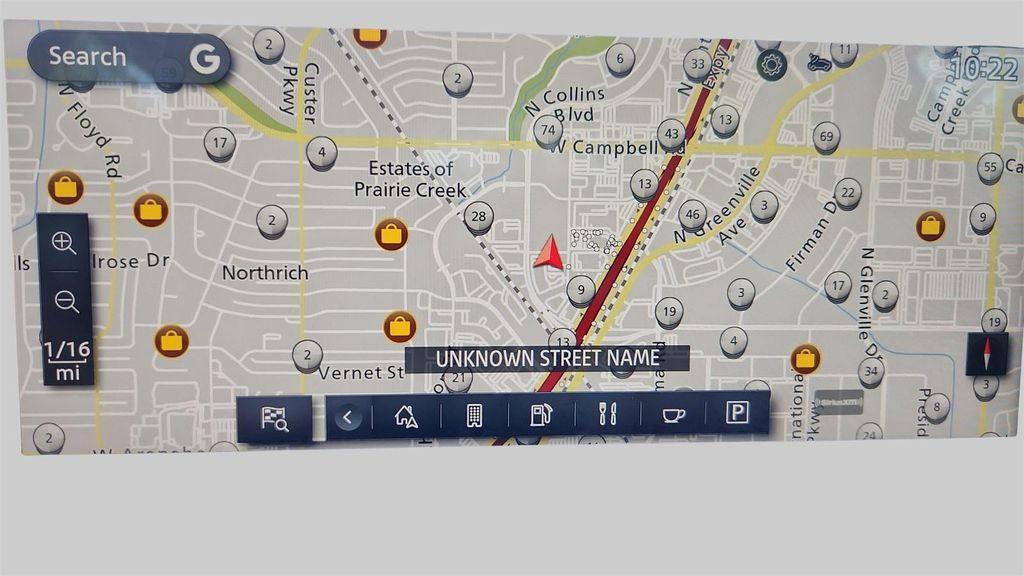
Task: Find nearby parking
Action: 736,413
